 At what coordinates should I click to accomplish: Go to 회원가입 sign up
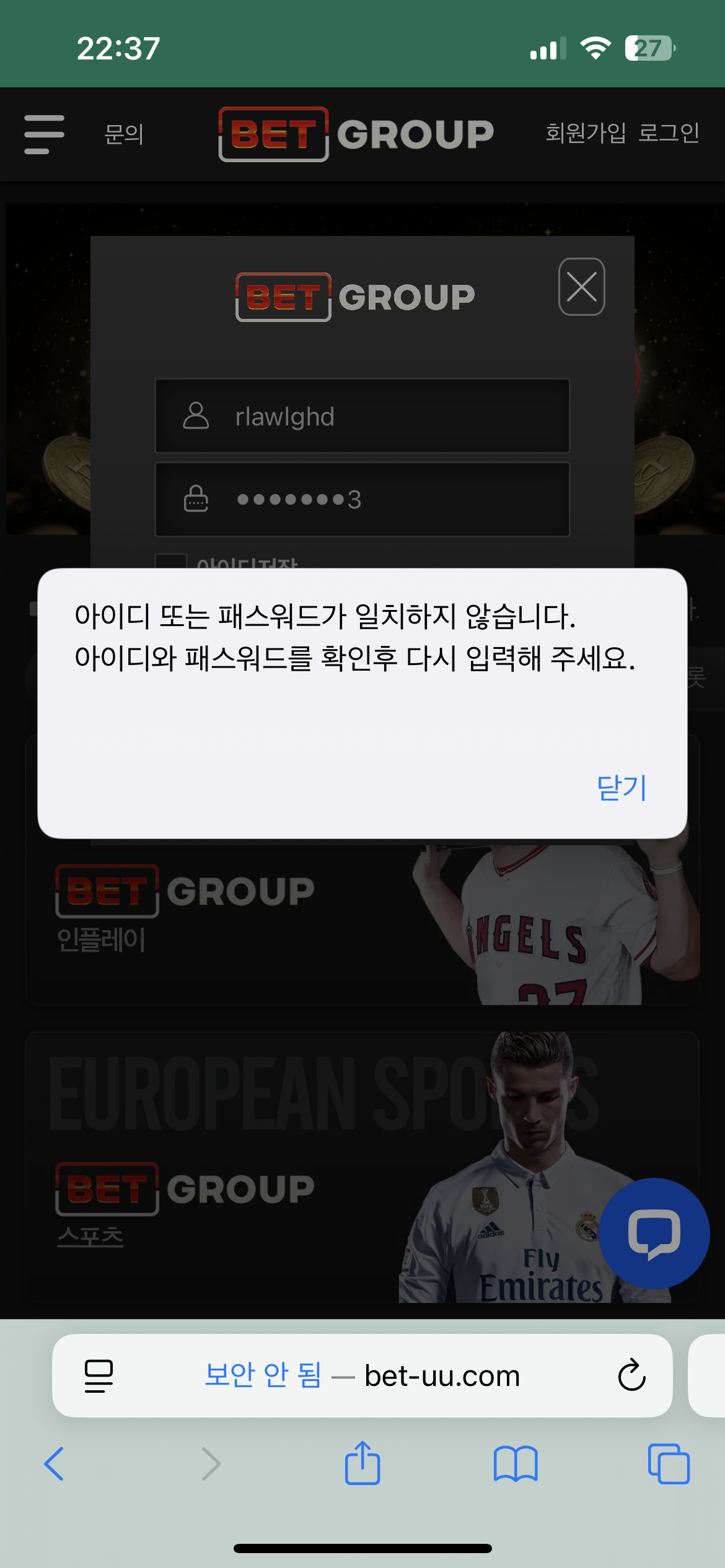tap(585, 133)
